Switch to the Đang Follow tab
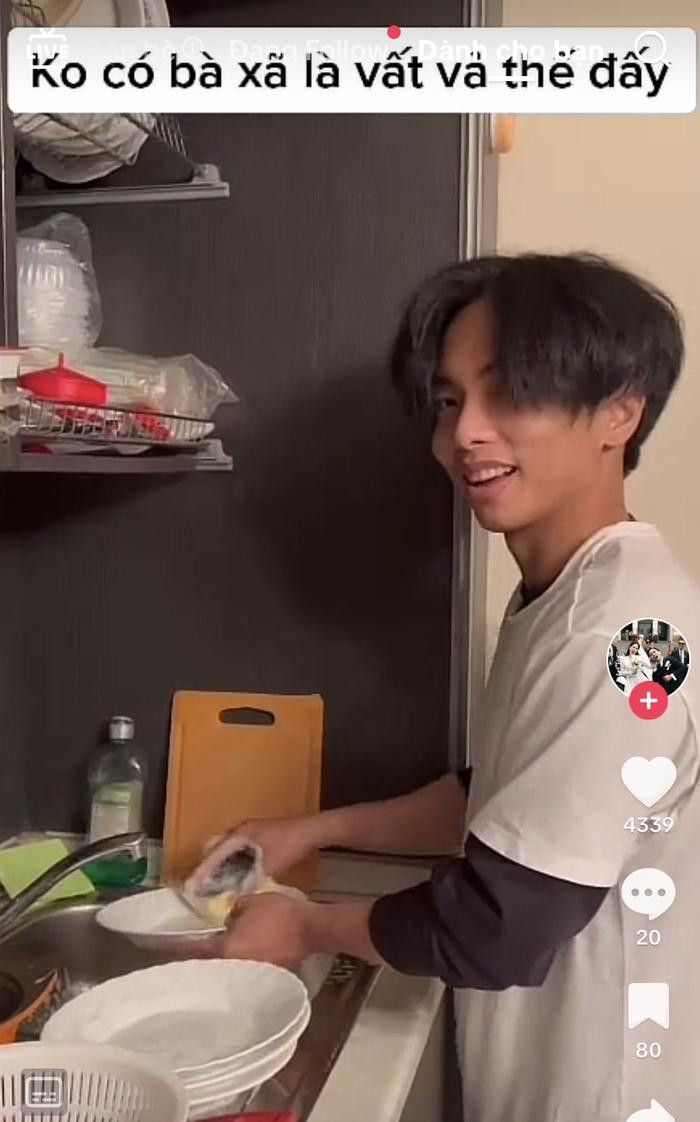 coord(308,49)
